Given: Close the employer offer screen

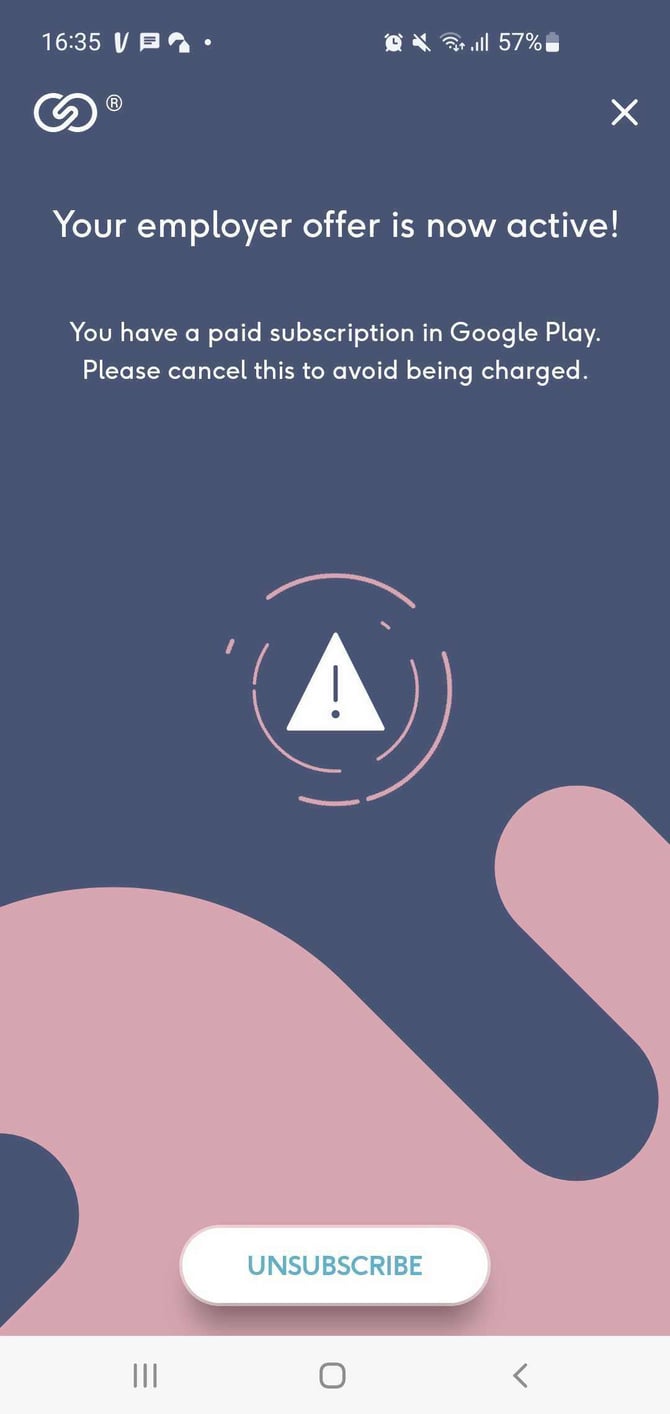Looking at the screenshot, I should coord(624,113).
